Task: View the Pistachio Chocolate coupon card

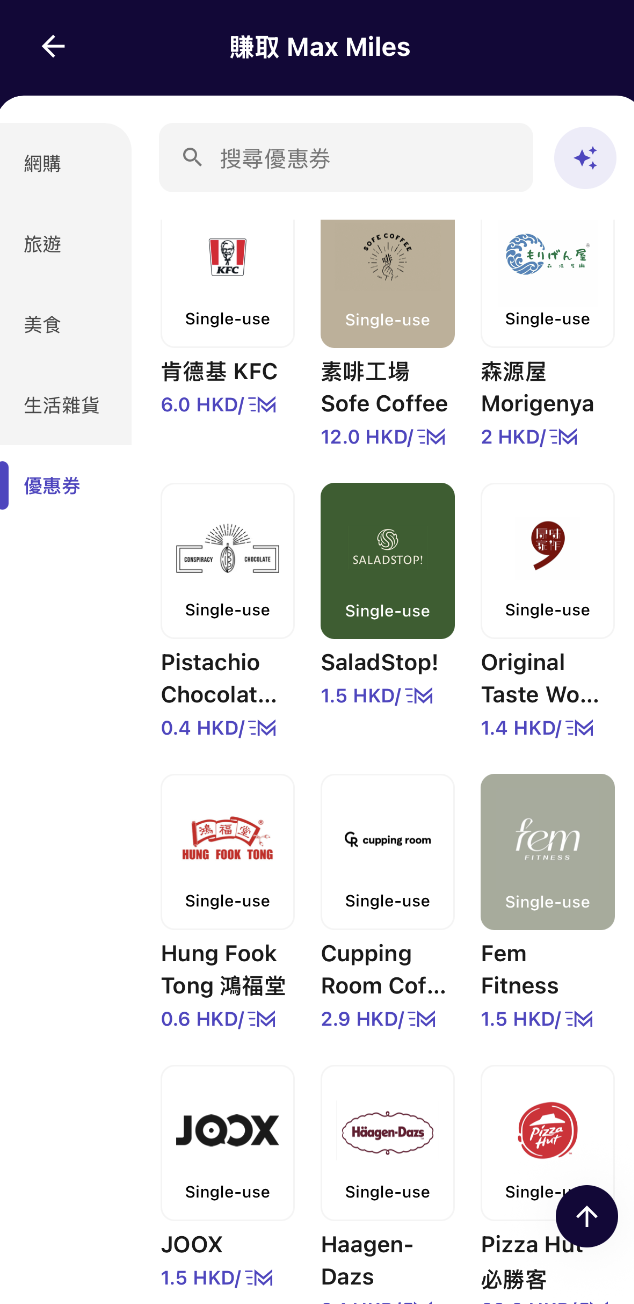Action: tap(228, 561)
